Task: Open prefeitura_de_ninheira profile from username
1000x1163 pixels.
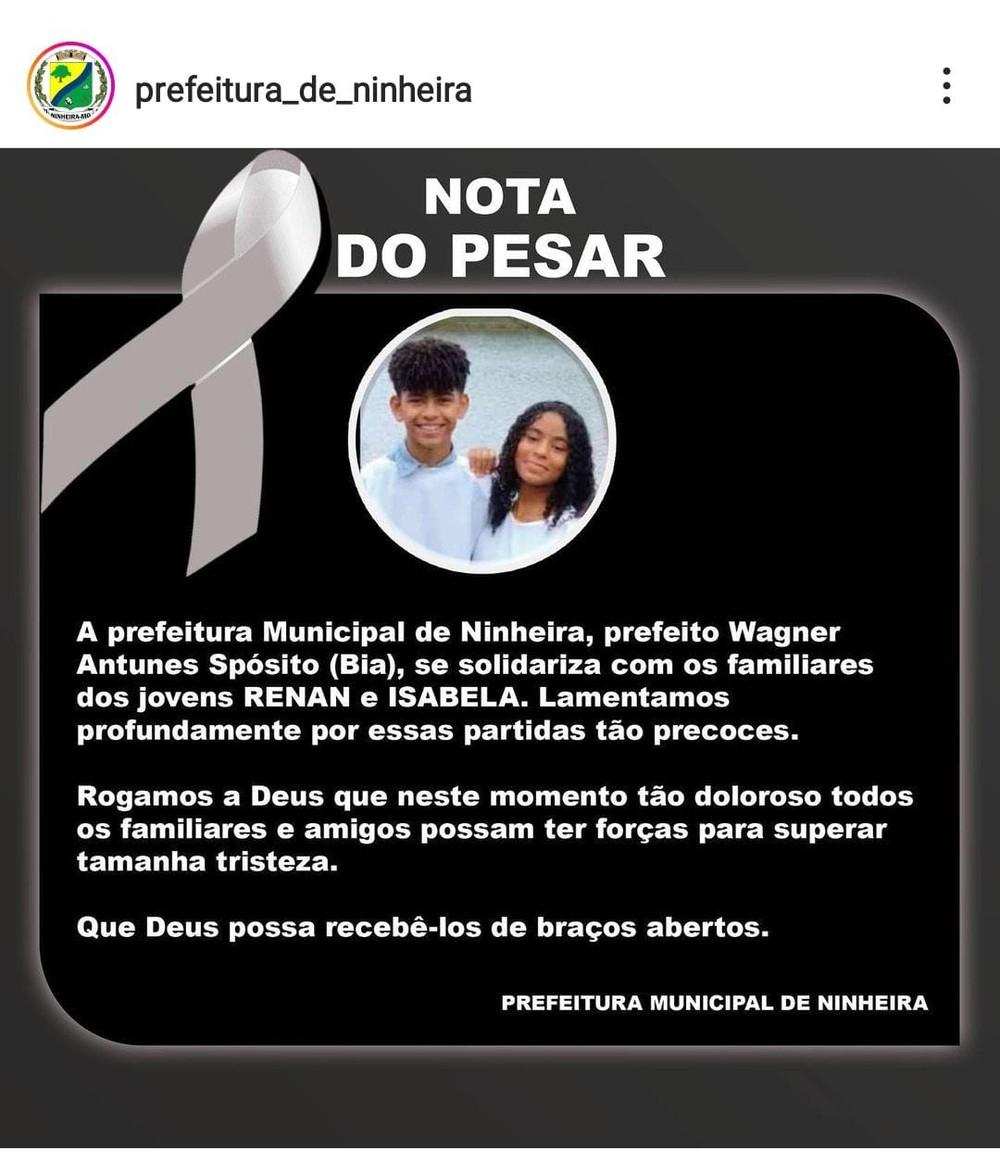Action: (x=303, y=90)
